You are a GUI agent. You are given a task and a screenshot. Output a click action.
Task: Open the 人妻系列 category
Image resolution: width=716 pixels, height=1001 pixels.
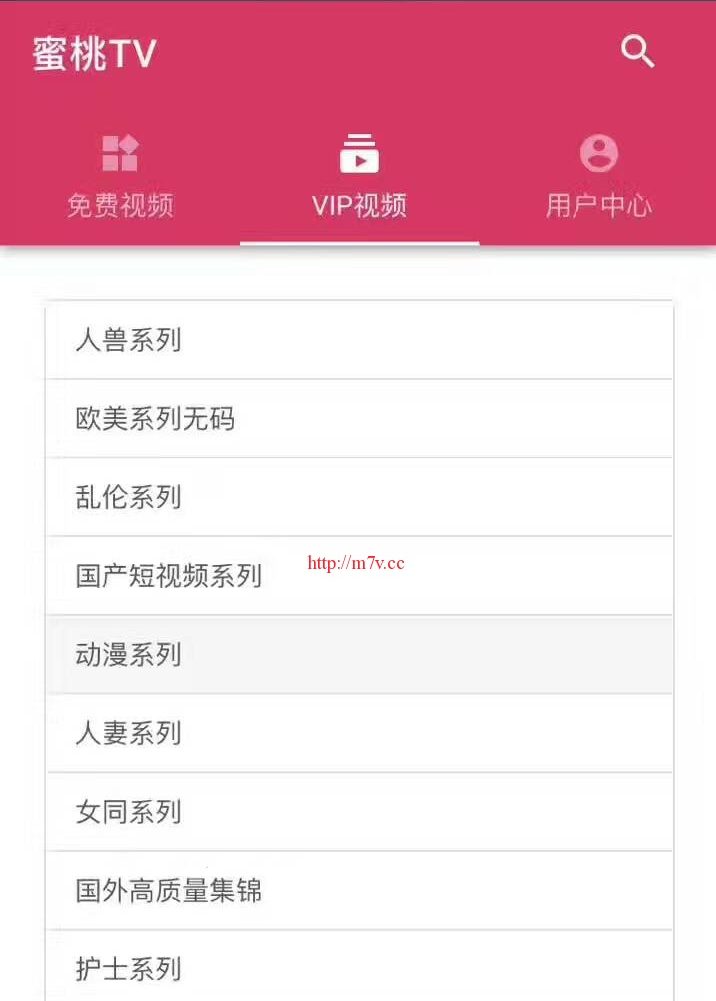tap(359, 733)
